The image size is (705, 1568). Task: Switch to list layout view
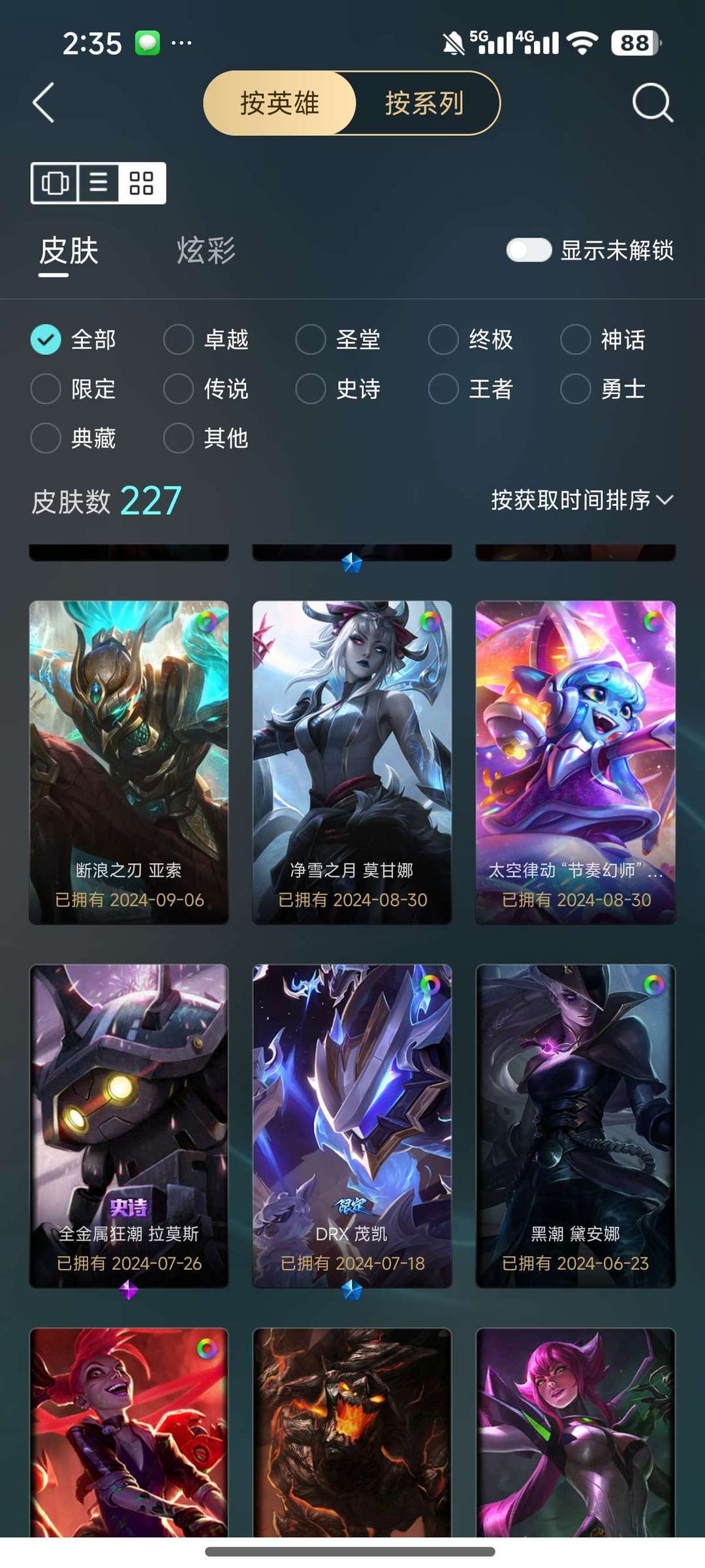(99, 183)
